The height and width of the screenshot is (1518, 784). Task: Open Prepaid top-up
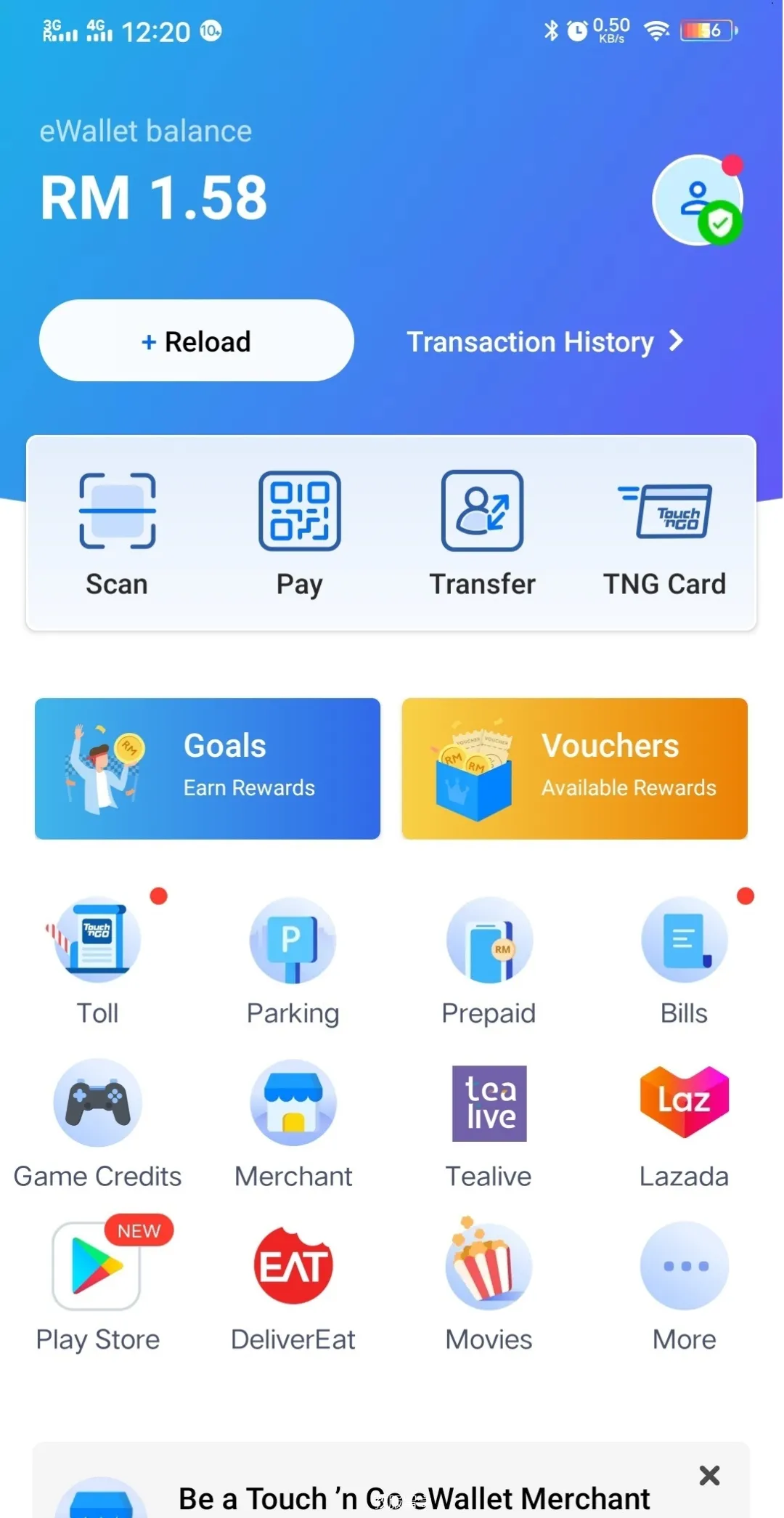[489, 960]
